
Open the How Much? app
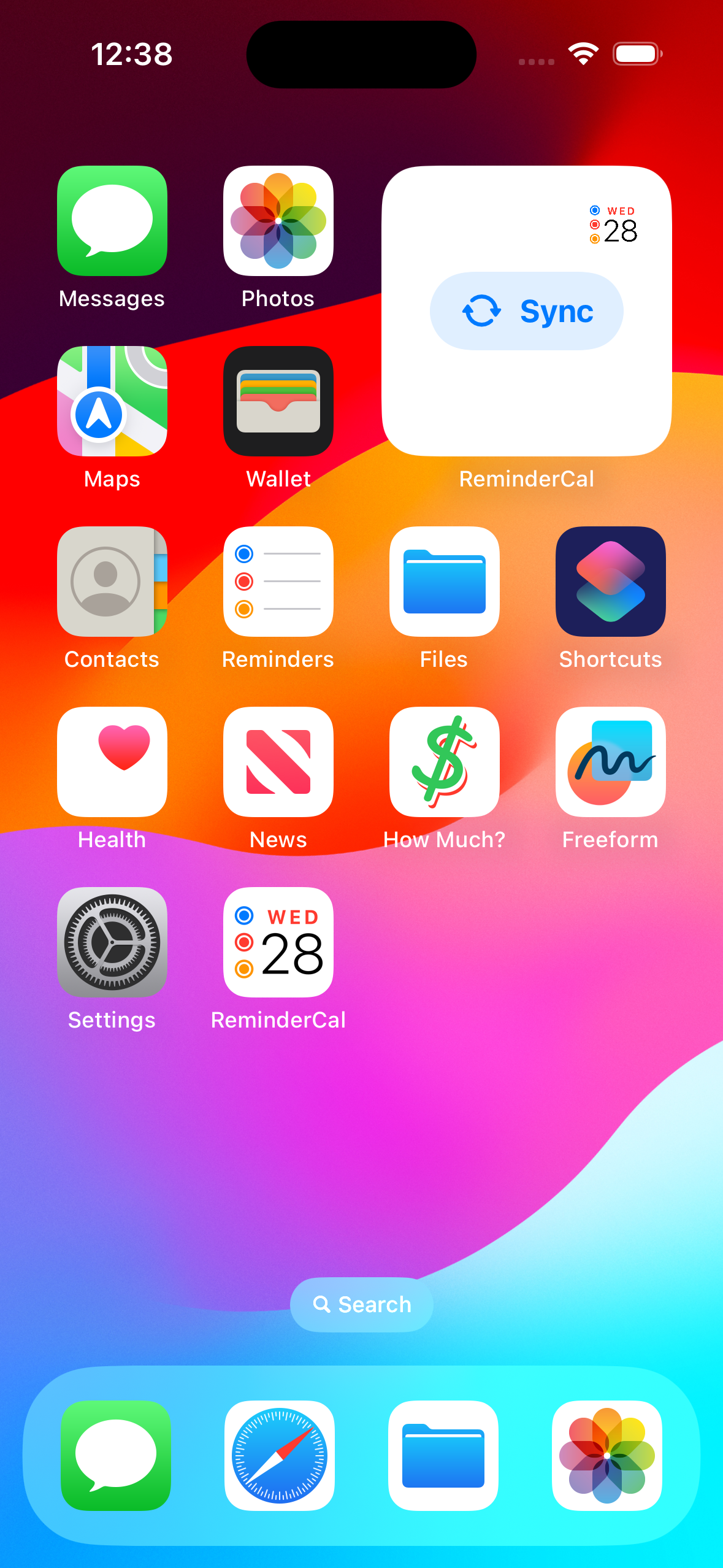pyautogui.click(x=445, y=762)
